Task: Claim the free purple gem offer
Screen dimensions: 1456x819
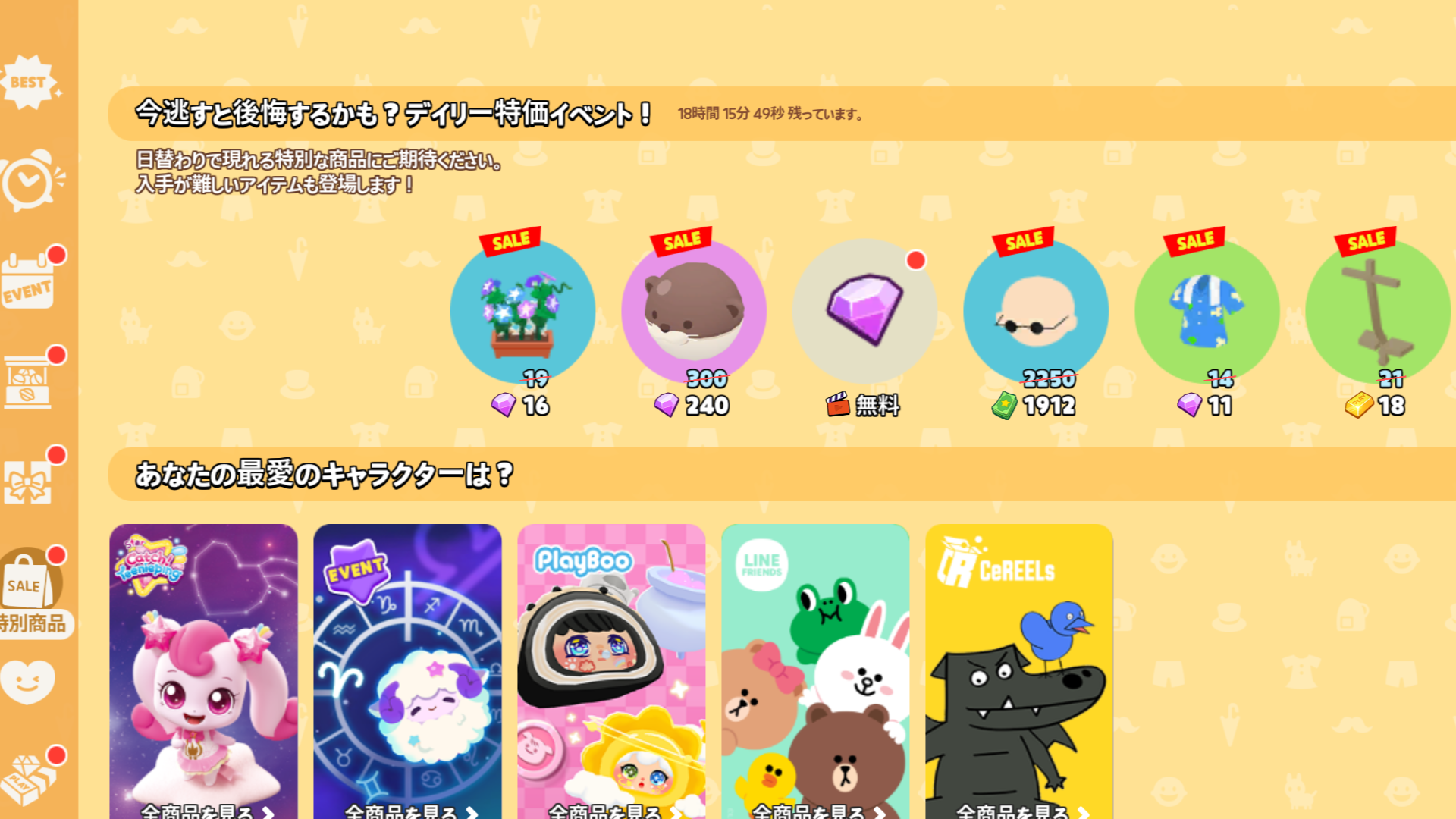Action: pyautogui.click(x=864, y=312)
